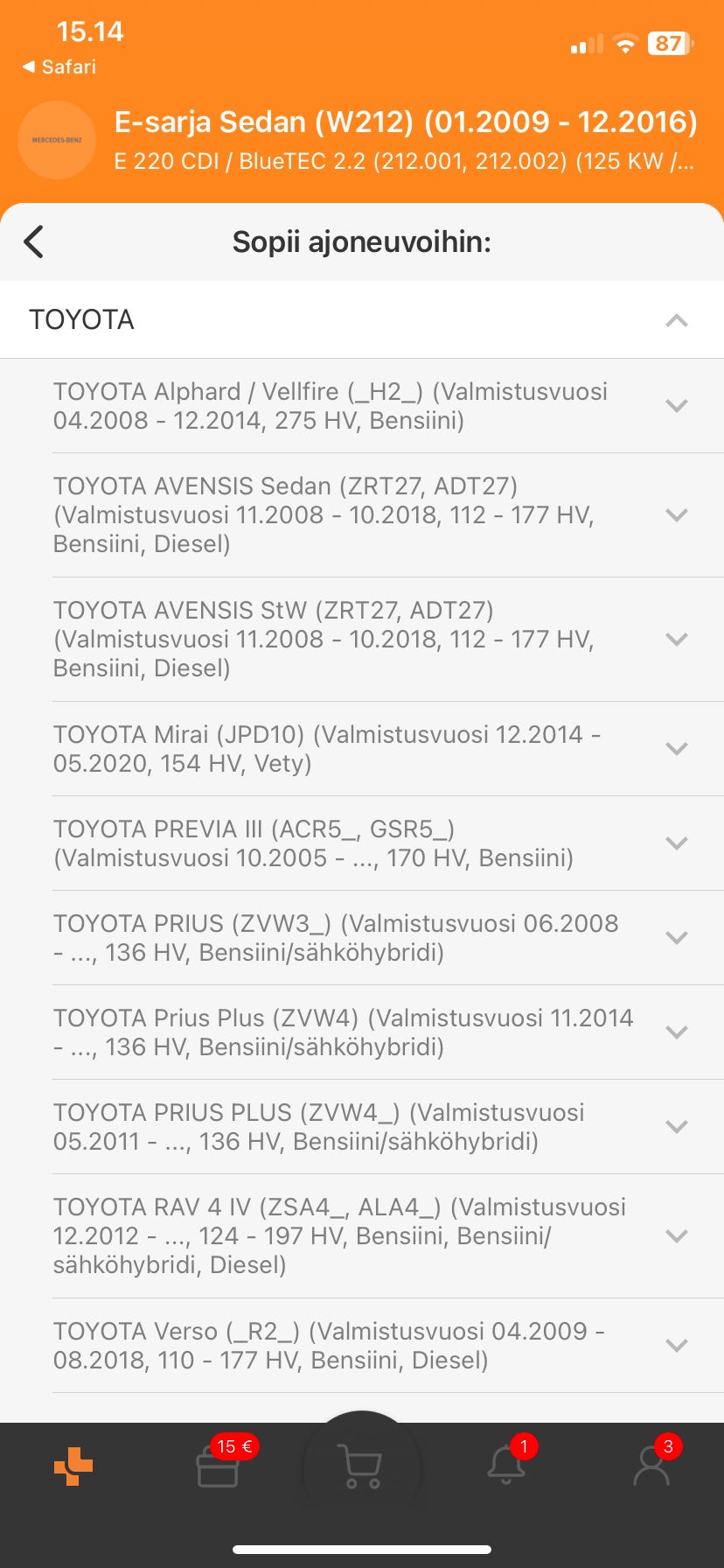Expand TOYOTA PRIUS PLUS (ZVW4_) from 05.2011
Screen dimensions: 724x1568
[x=676, y=1127]
